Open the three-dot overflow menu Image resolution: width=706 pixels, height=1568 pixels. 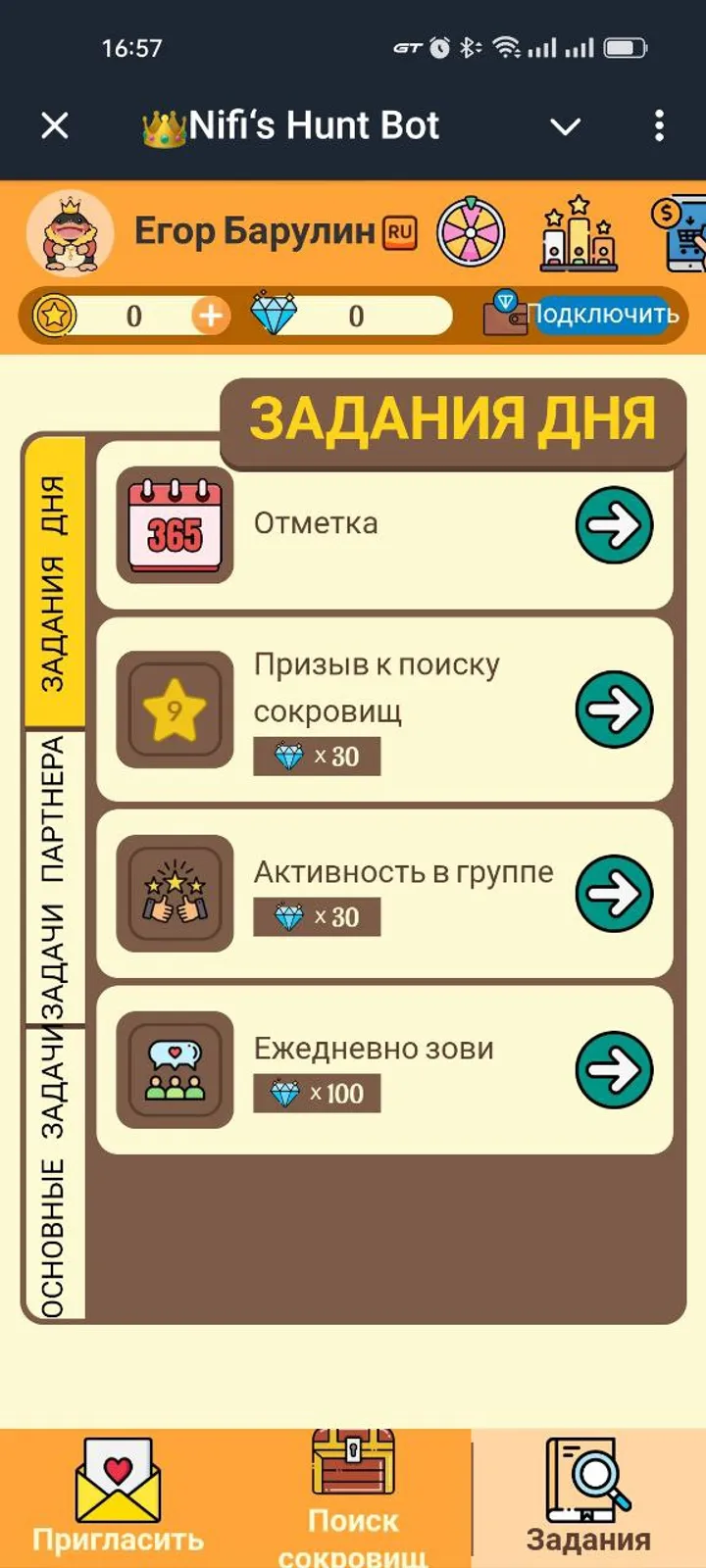click(x=659, y=125)
